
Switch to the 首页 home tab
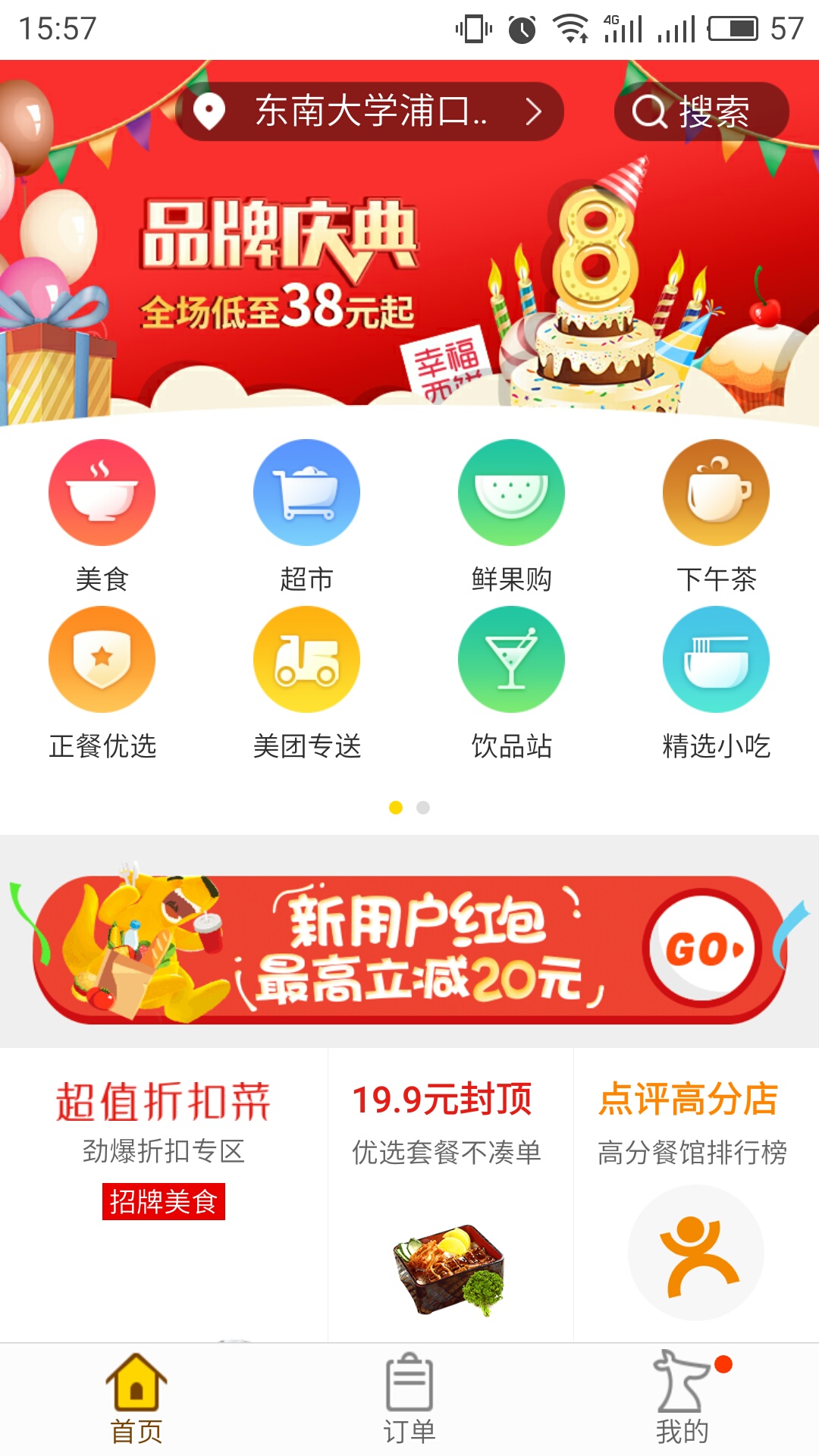coord(136,1400)
